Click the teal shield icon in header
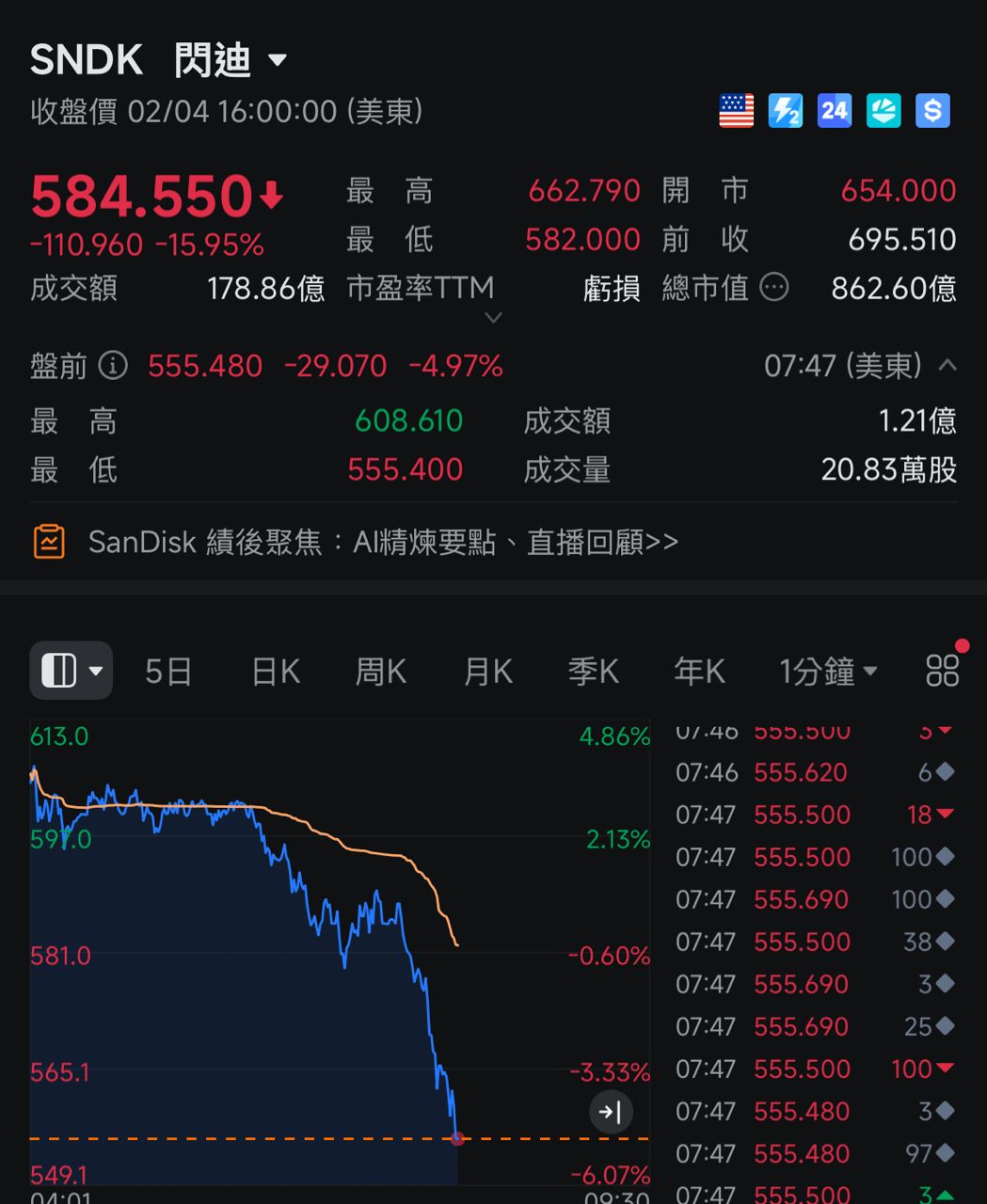987x1204 pixels. point(883,111)
